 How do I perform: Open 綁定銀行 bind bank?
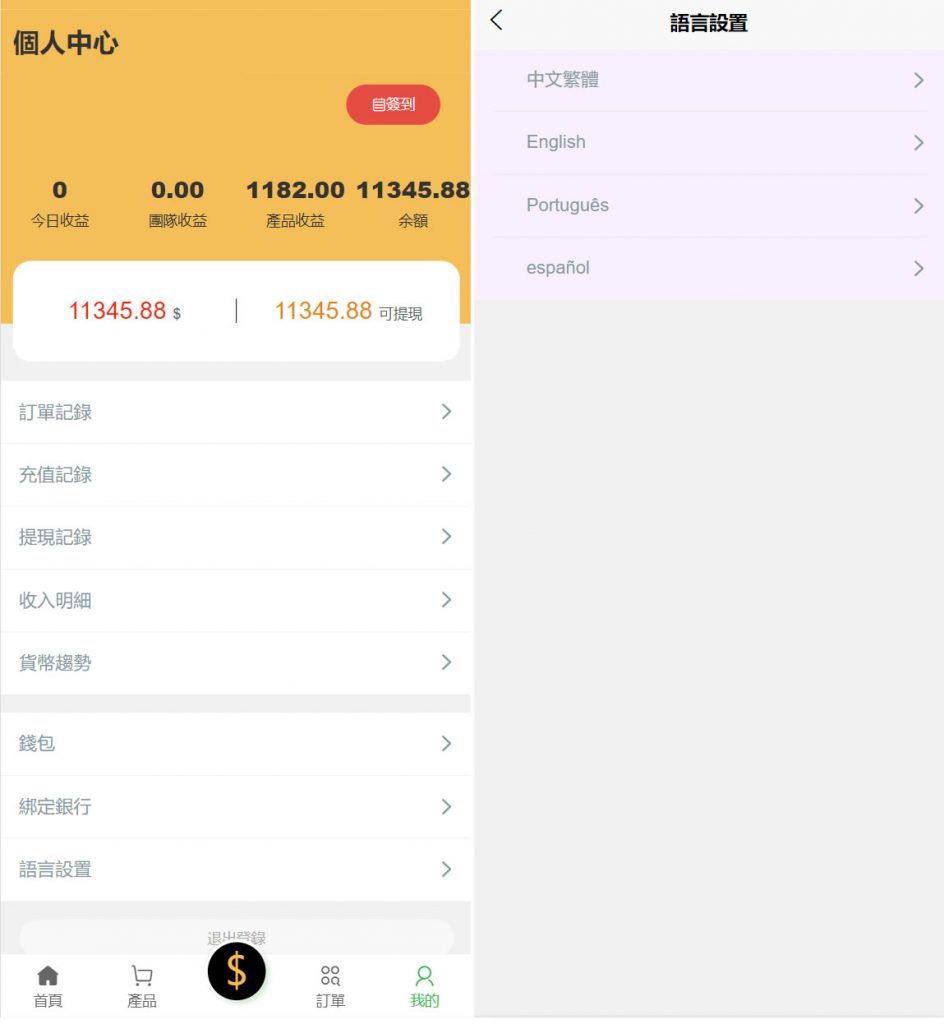click(235, 806)
